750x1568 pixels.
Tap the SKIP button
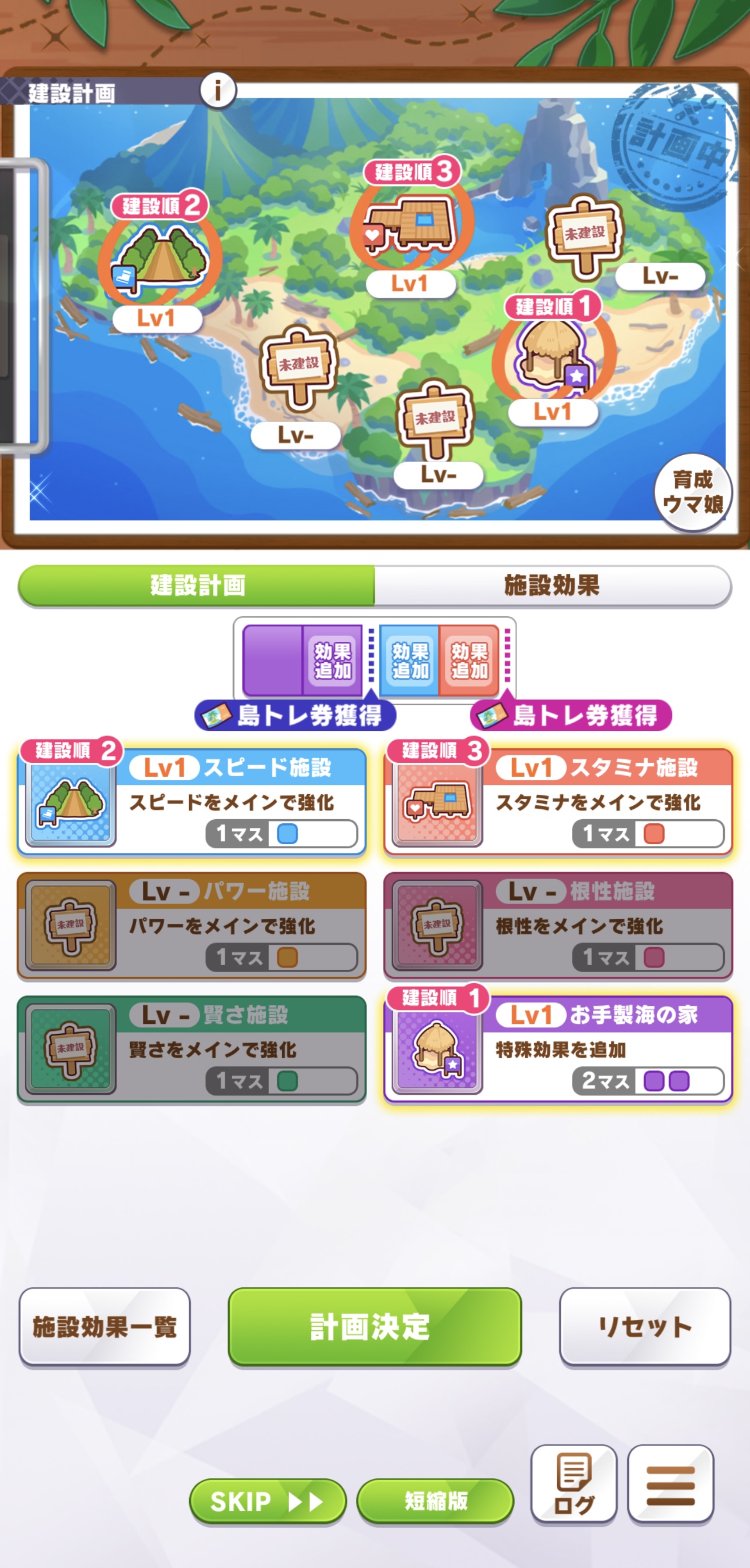(268, 1501)
